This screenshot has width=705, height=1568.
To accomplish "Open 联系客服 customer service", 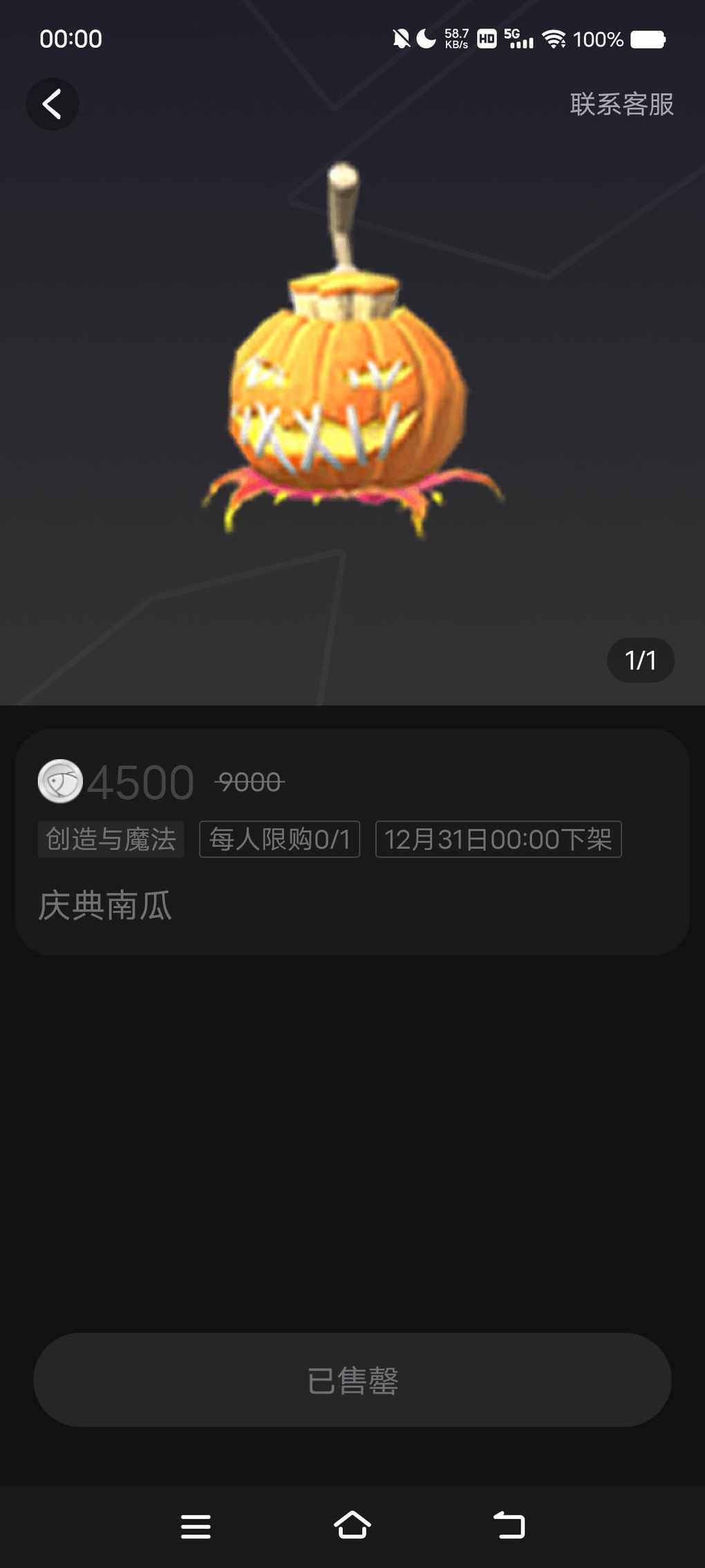I will [621, 104].
